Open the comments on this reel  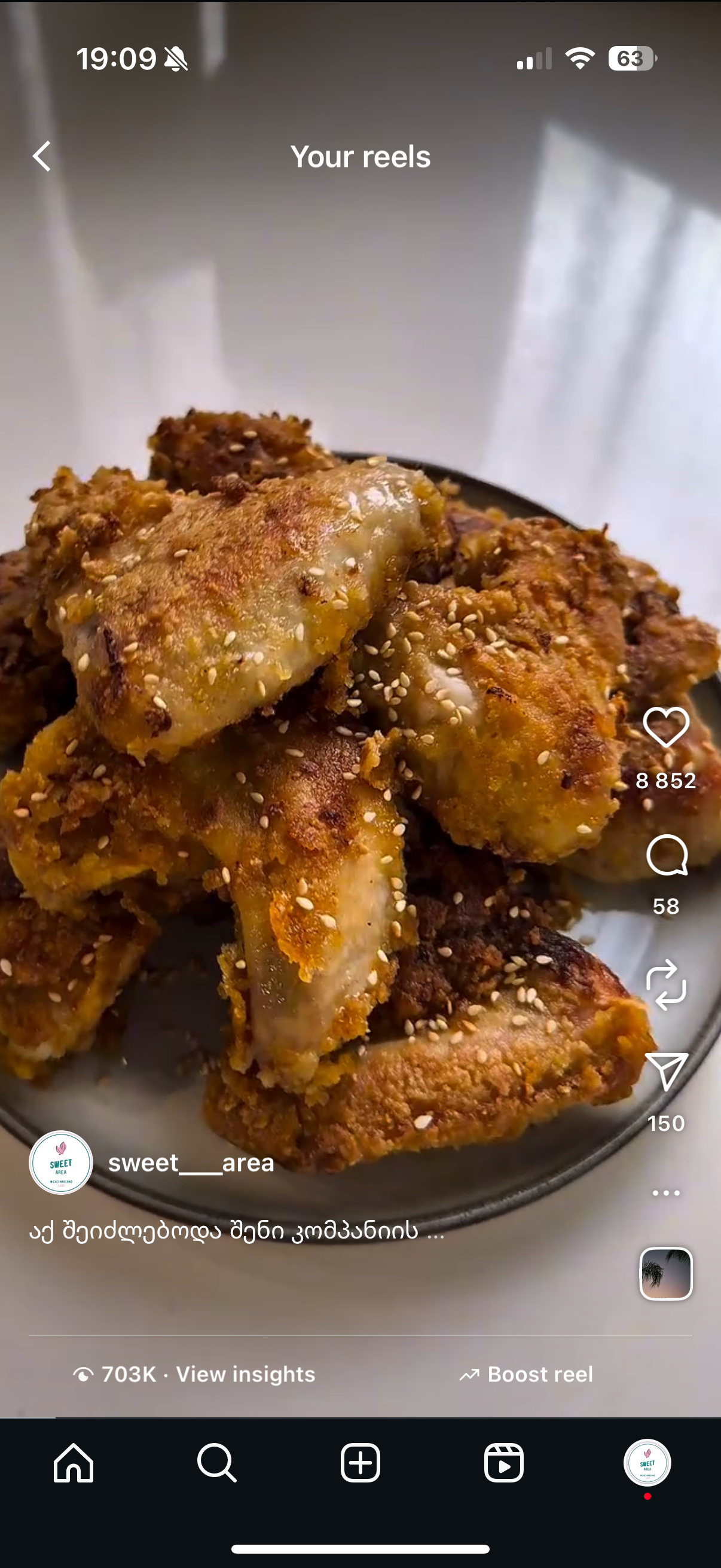click(x=666, y=855)
